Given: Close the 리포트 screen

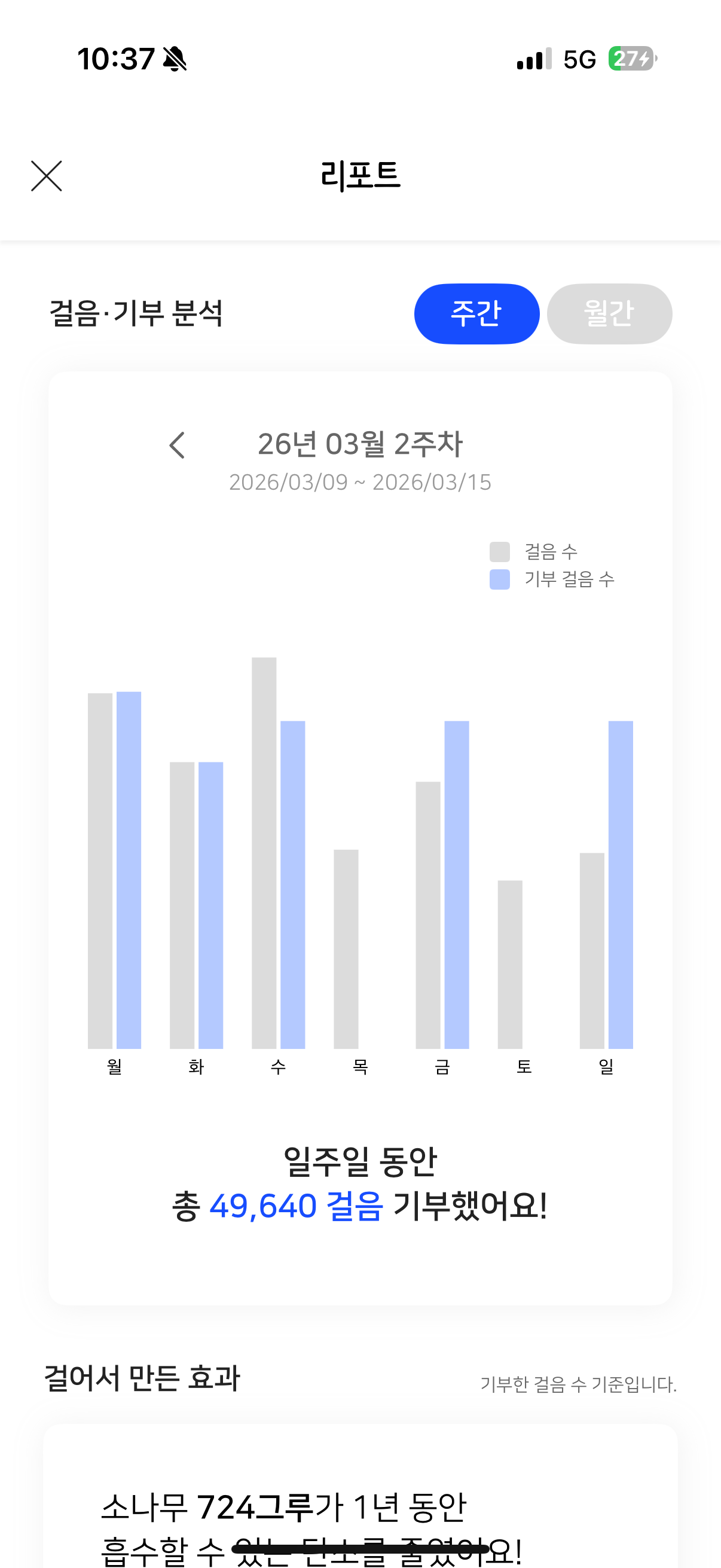Looking at the screenshot, I should click(47, 176).
